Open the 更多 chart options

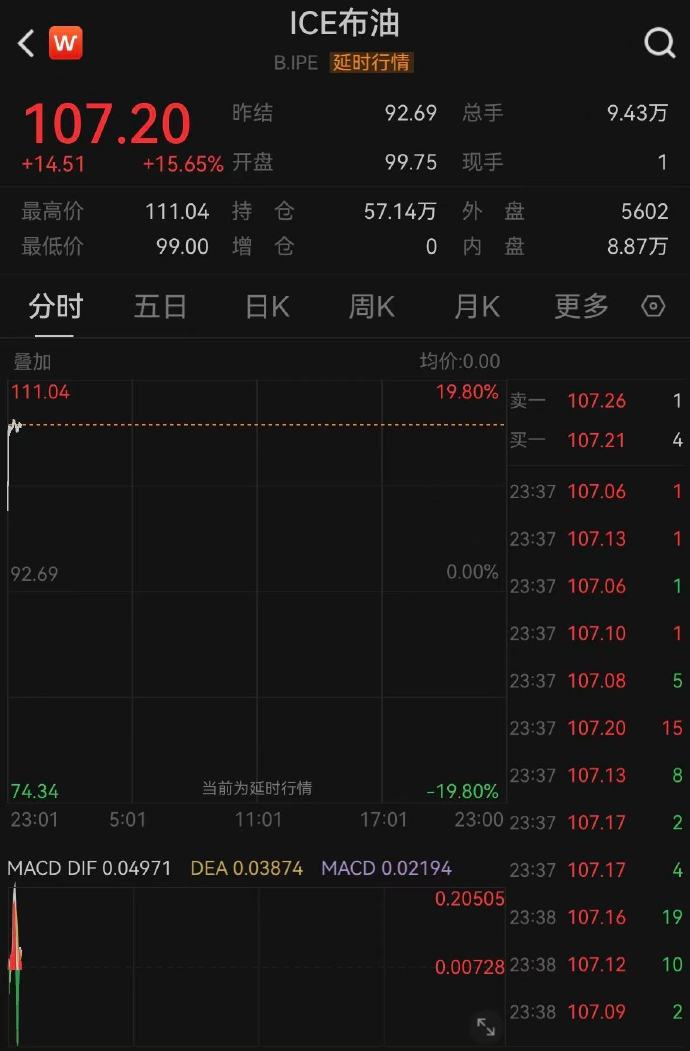pyautogui.click(x=581, y=306)
